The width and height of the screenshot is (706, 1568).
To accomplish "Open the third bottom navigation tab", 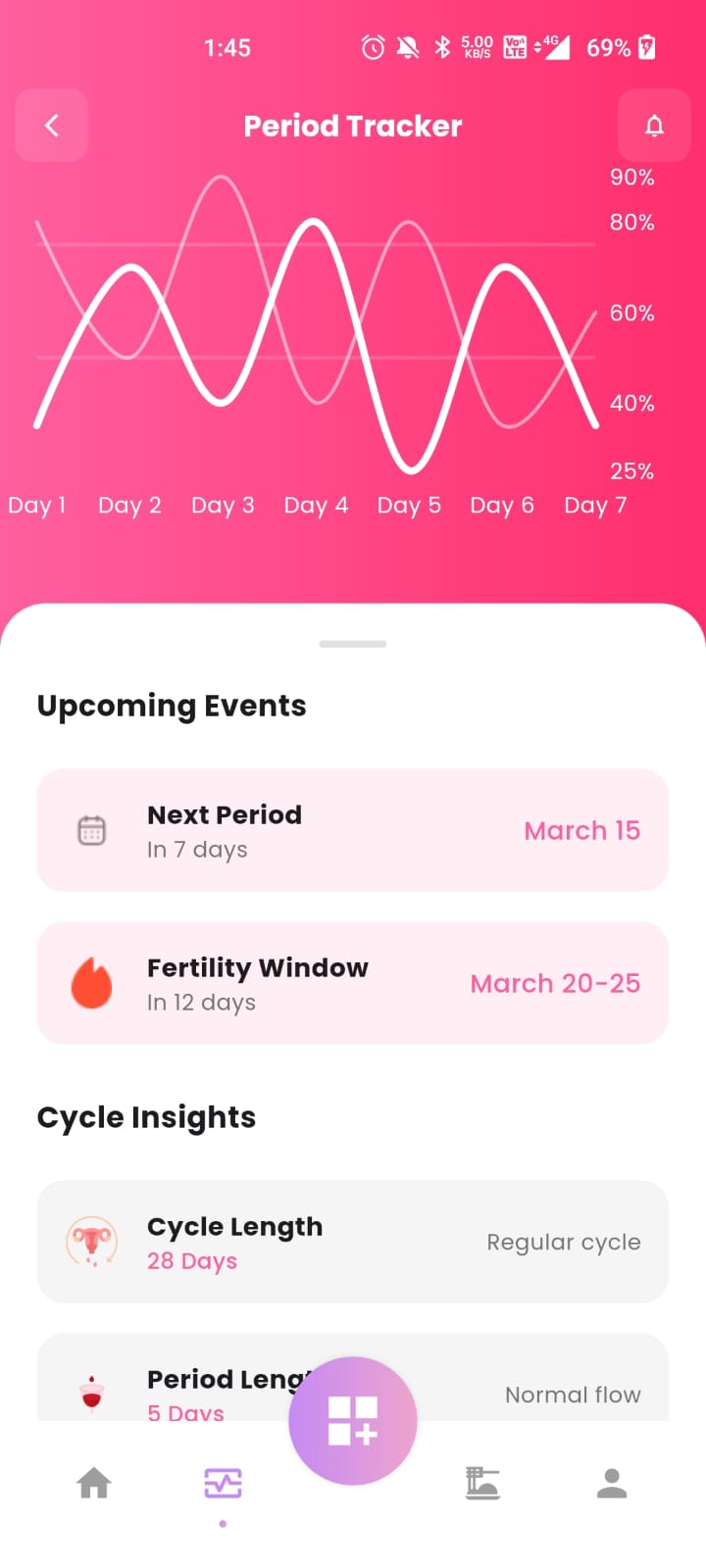I will (482, 1483).
